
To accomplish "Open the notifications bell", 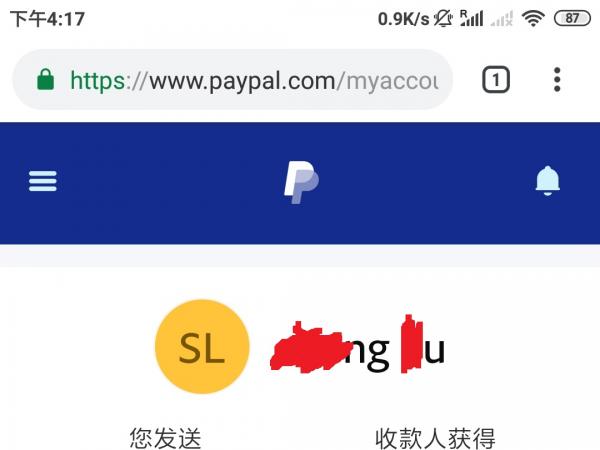I will click(547, 180).
